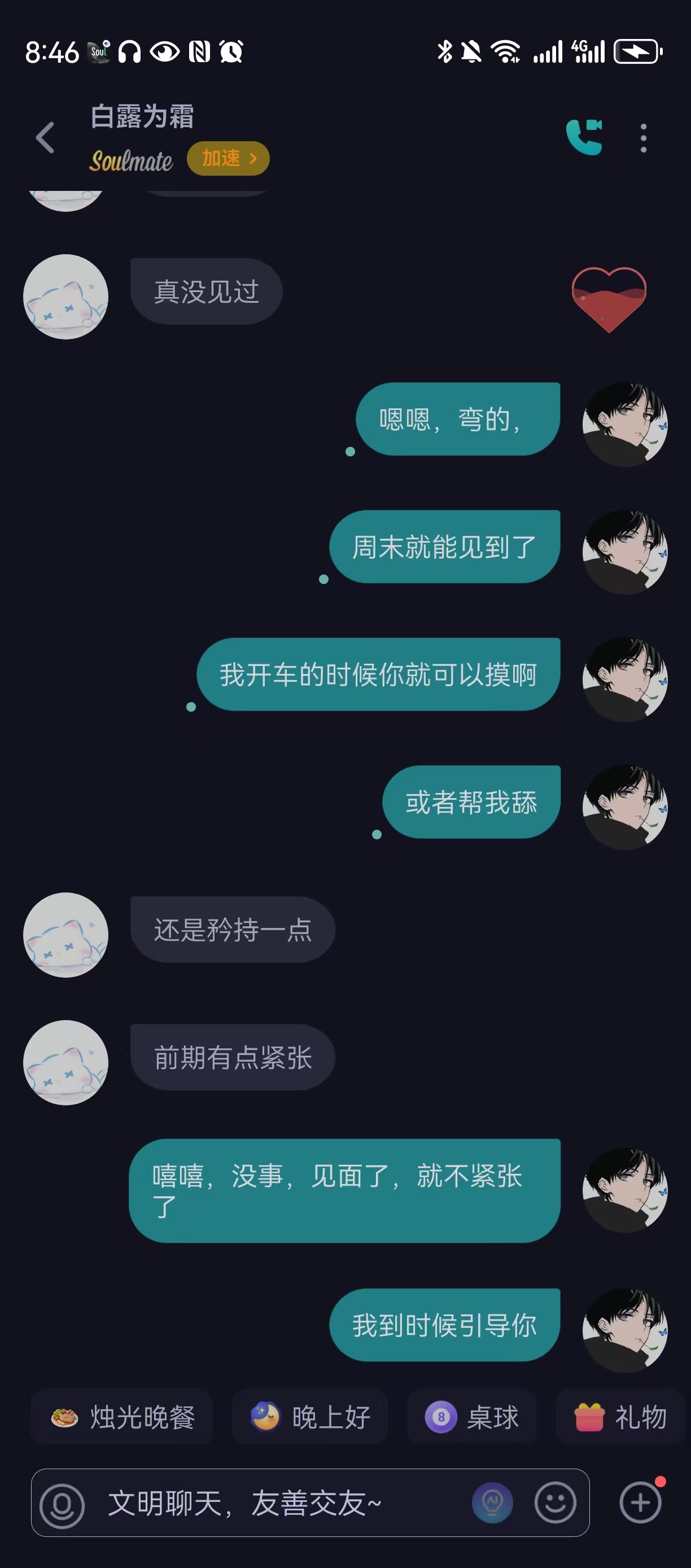Start the 桌球 game chip
Image resolution: width=691 pixels, height=1568 pixels.
click(472, 1417)
